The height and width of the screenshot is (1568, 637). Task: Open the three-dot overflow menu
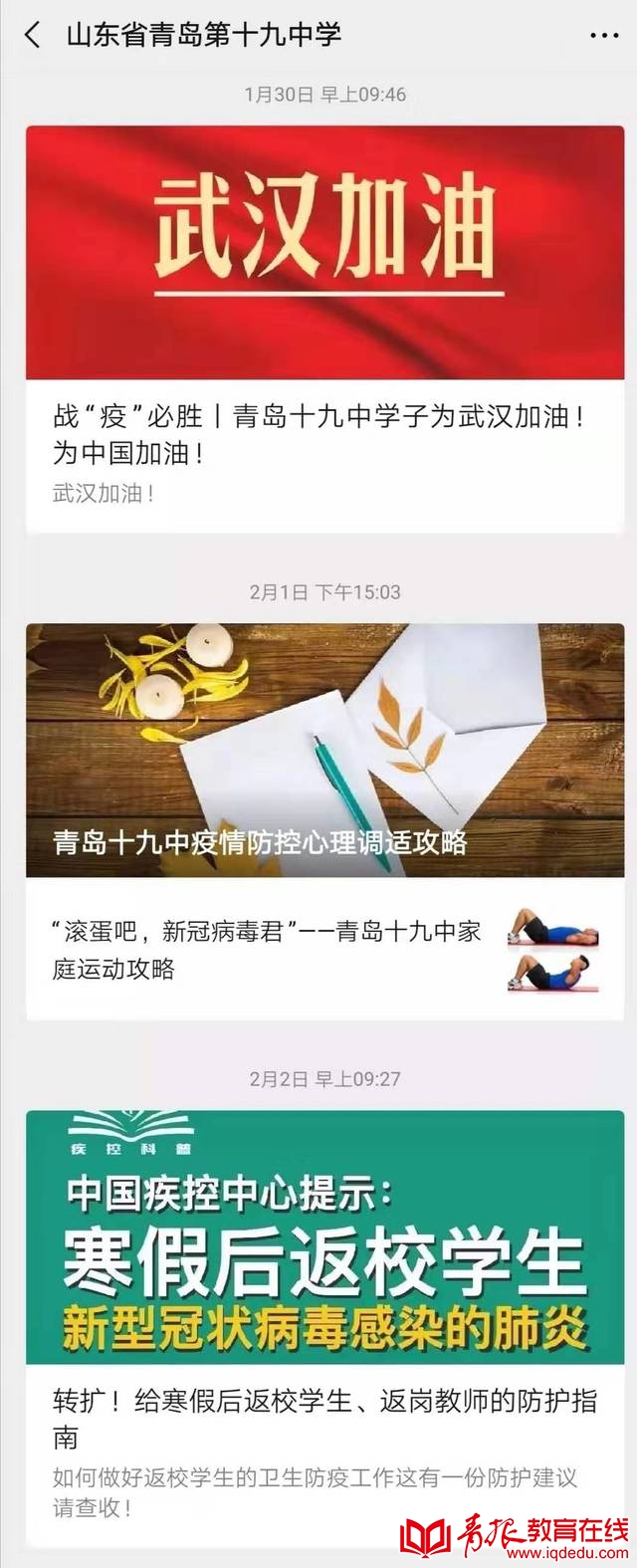click(603, 36)
